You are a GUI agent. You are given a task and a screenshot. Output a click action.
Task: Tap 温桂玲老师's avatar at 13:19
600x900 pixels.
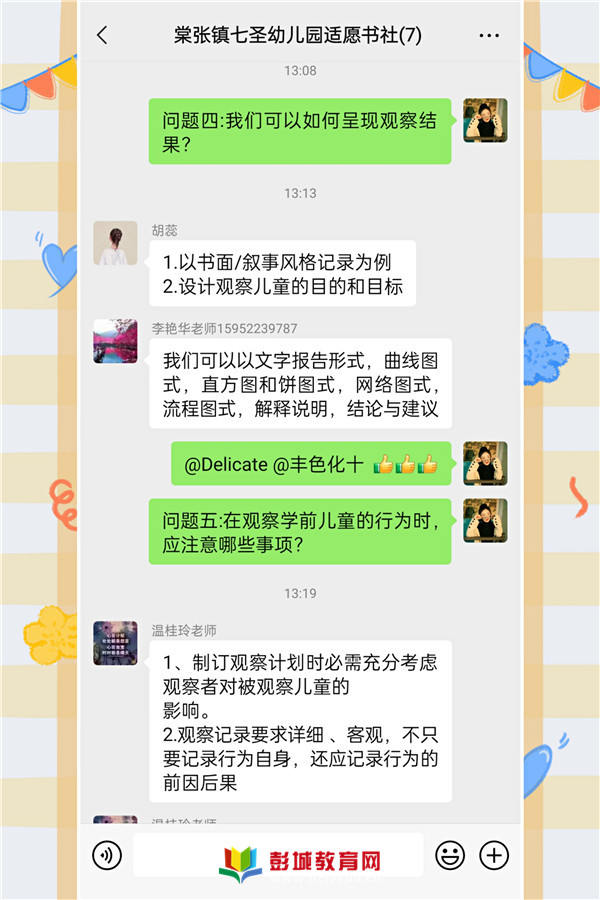click(x=115, y=643)
